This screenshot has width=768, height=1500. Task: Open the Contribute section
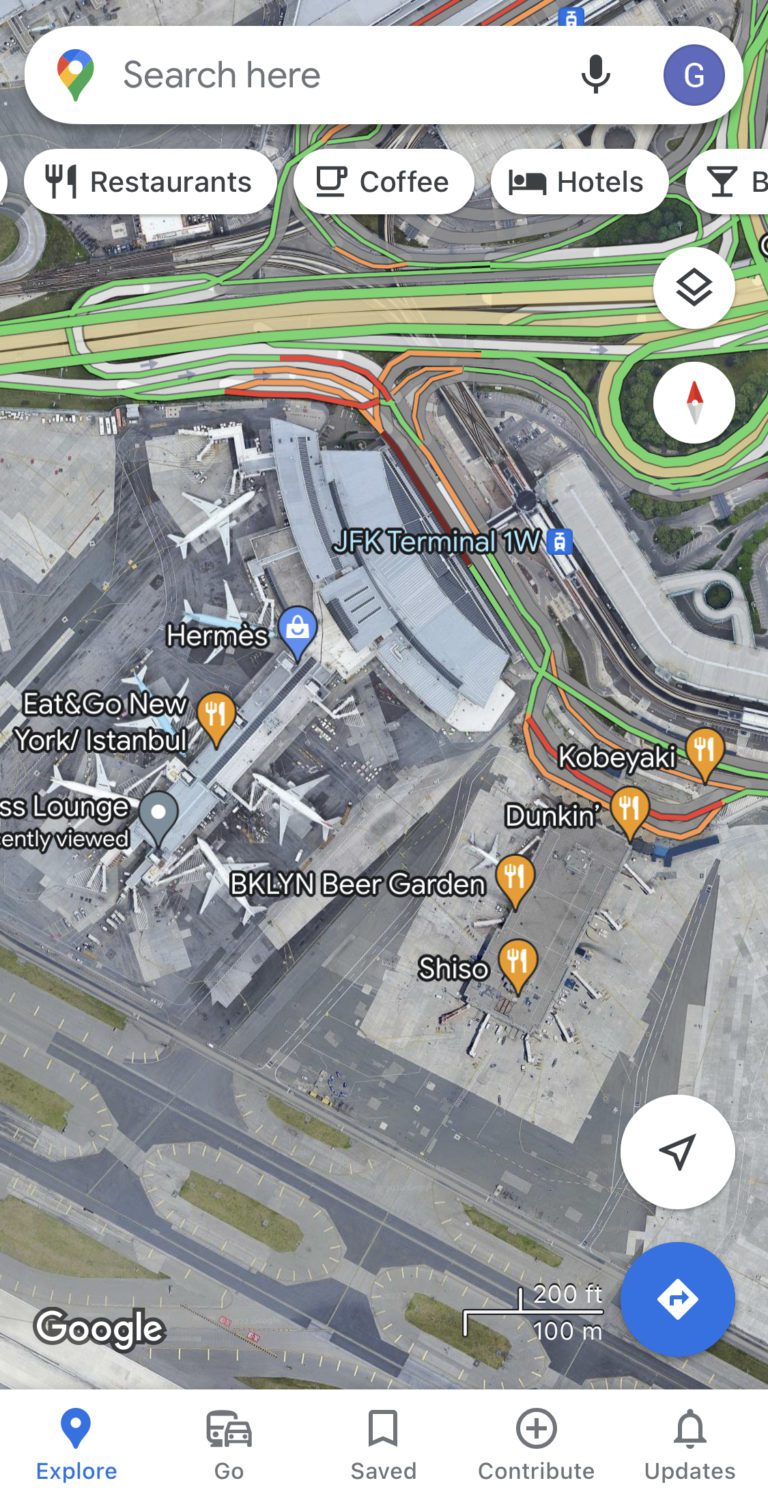point(536,1442)
